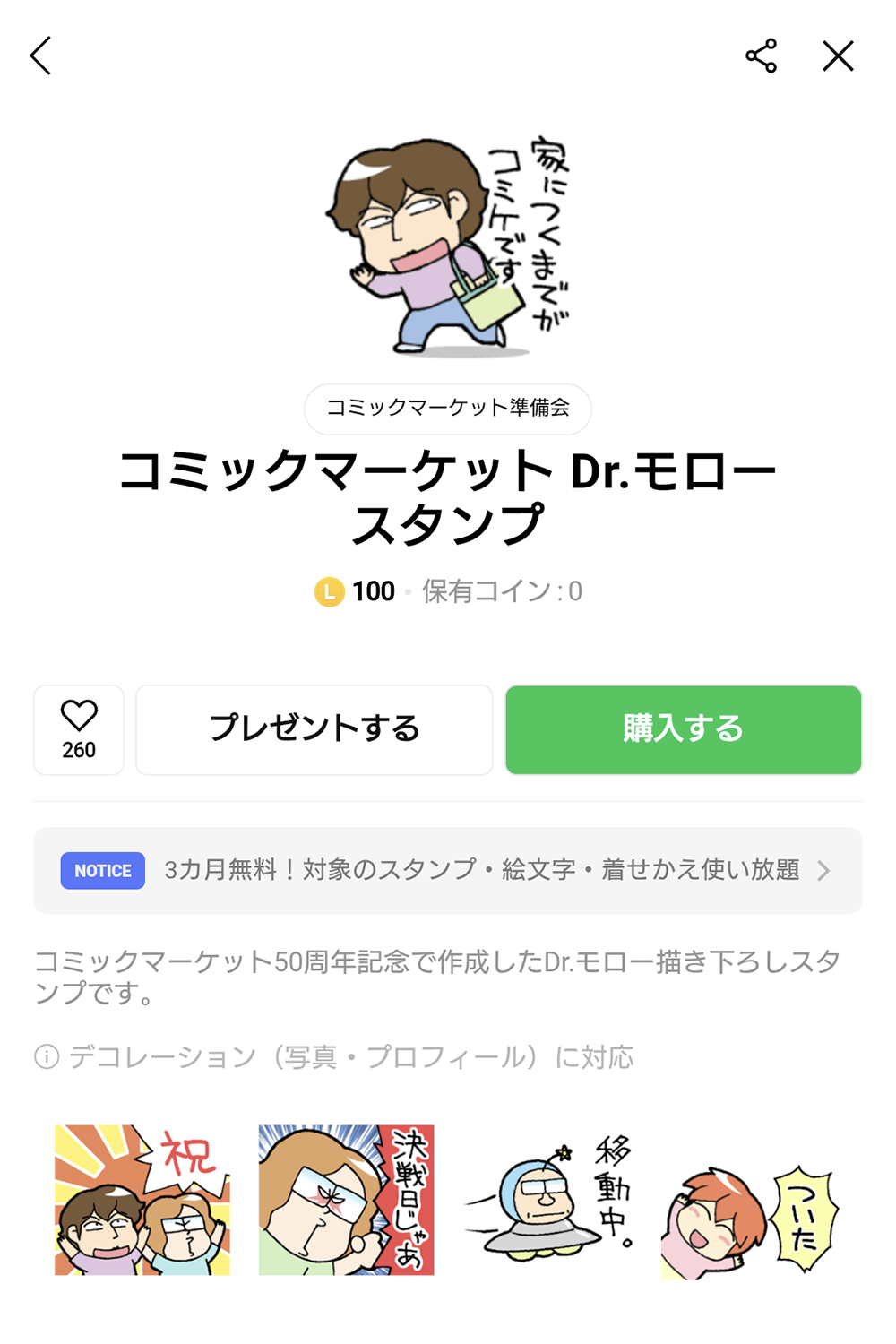The width and height of the screenshot is (896, 1344).
Task: Tap the NOTICE badge
Action: pyautogui.click(x=102, y=870)
